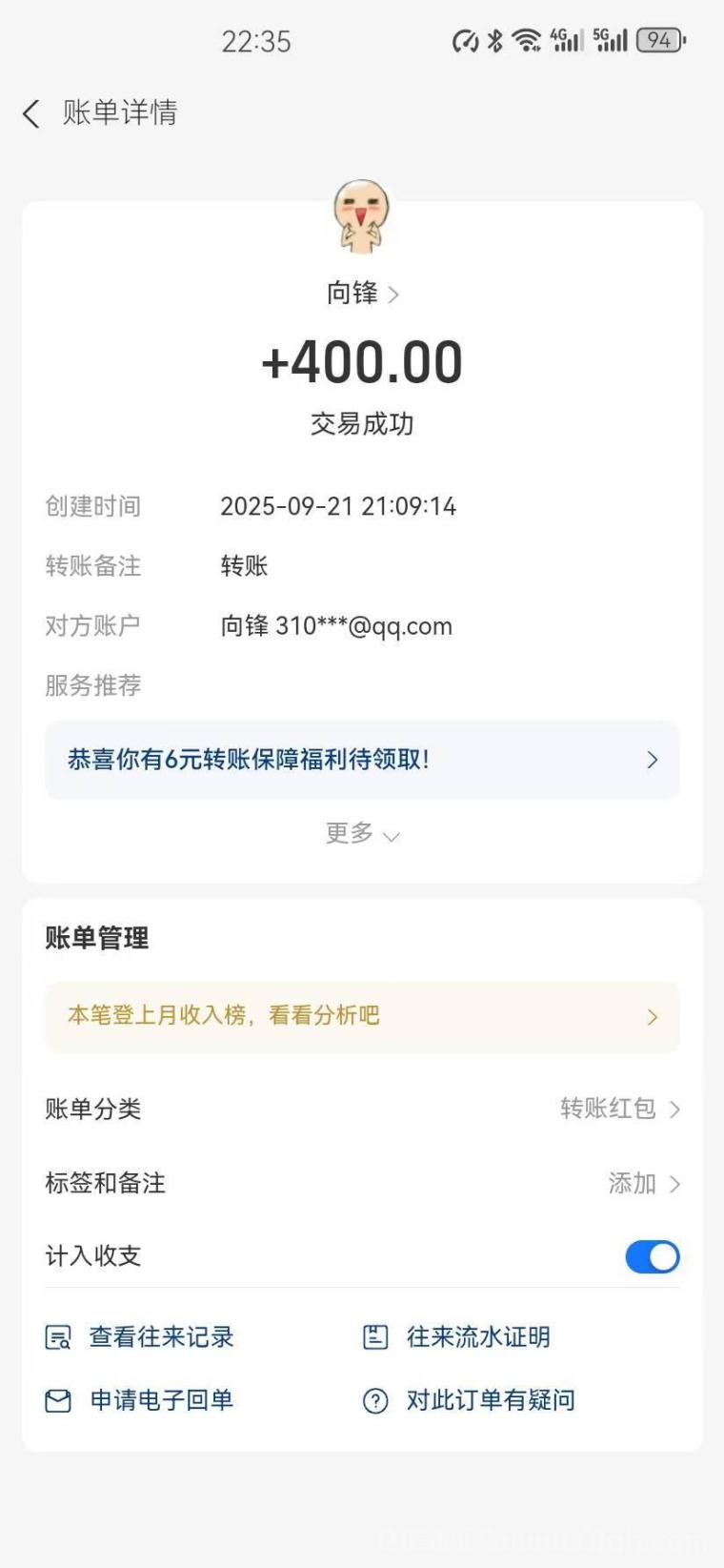Screen dimensions: 724x1568
Task: Expand contact details via arrow next to 向锋
Action: click(x=394, y=294)
